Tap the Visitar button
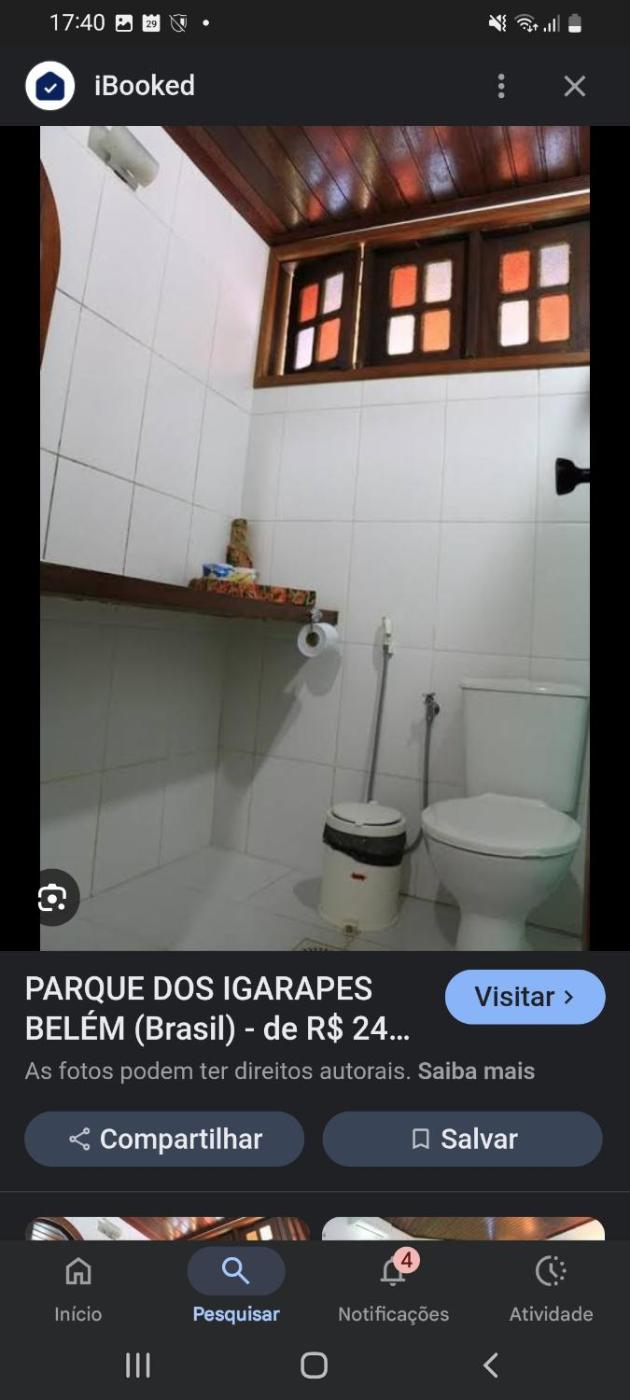 525,997
